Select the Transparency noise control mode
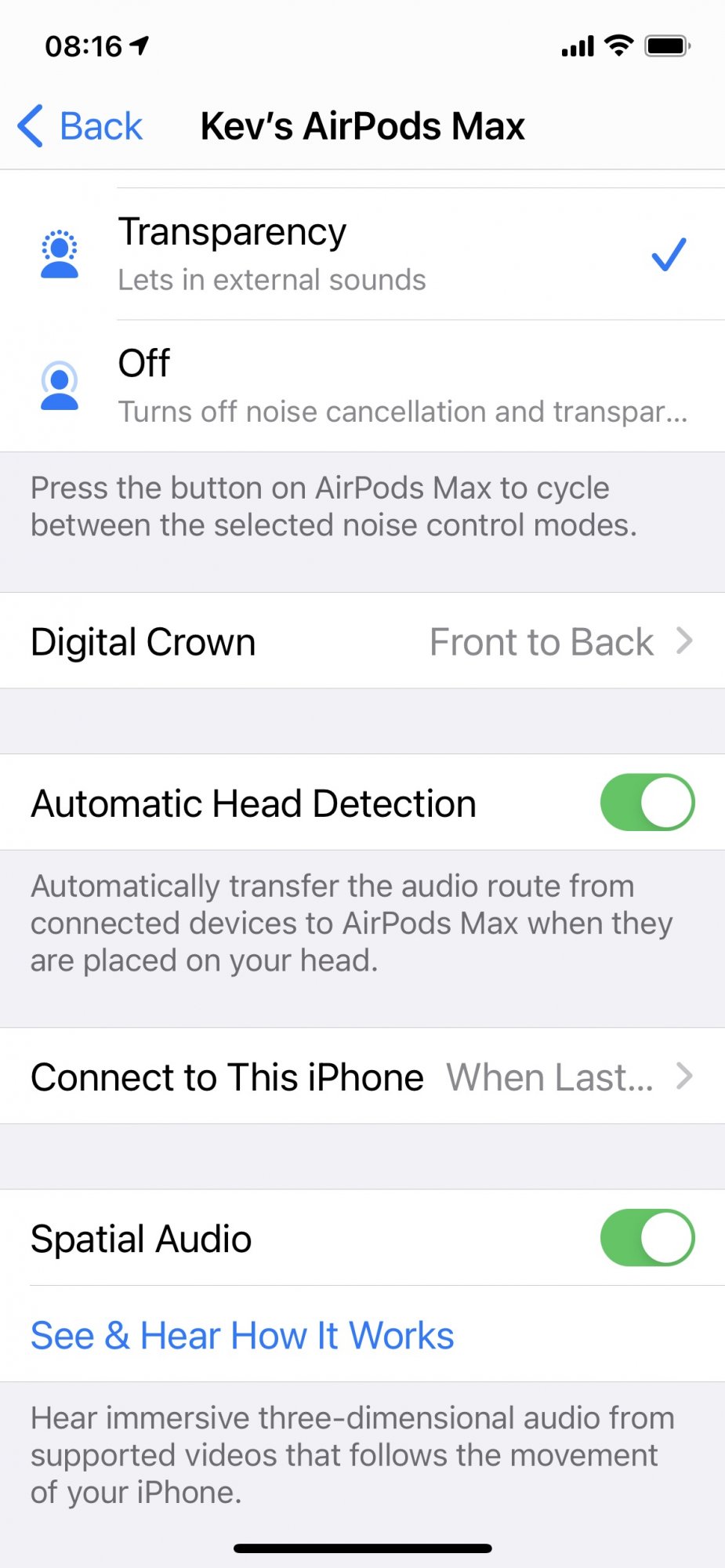The image size is (725, 1568). click(362, 254)
